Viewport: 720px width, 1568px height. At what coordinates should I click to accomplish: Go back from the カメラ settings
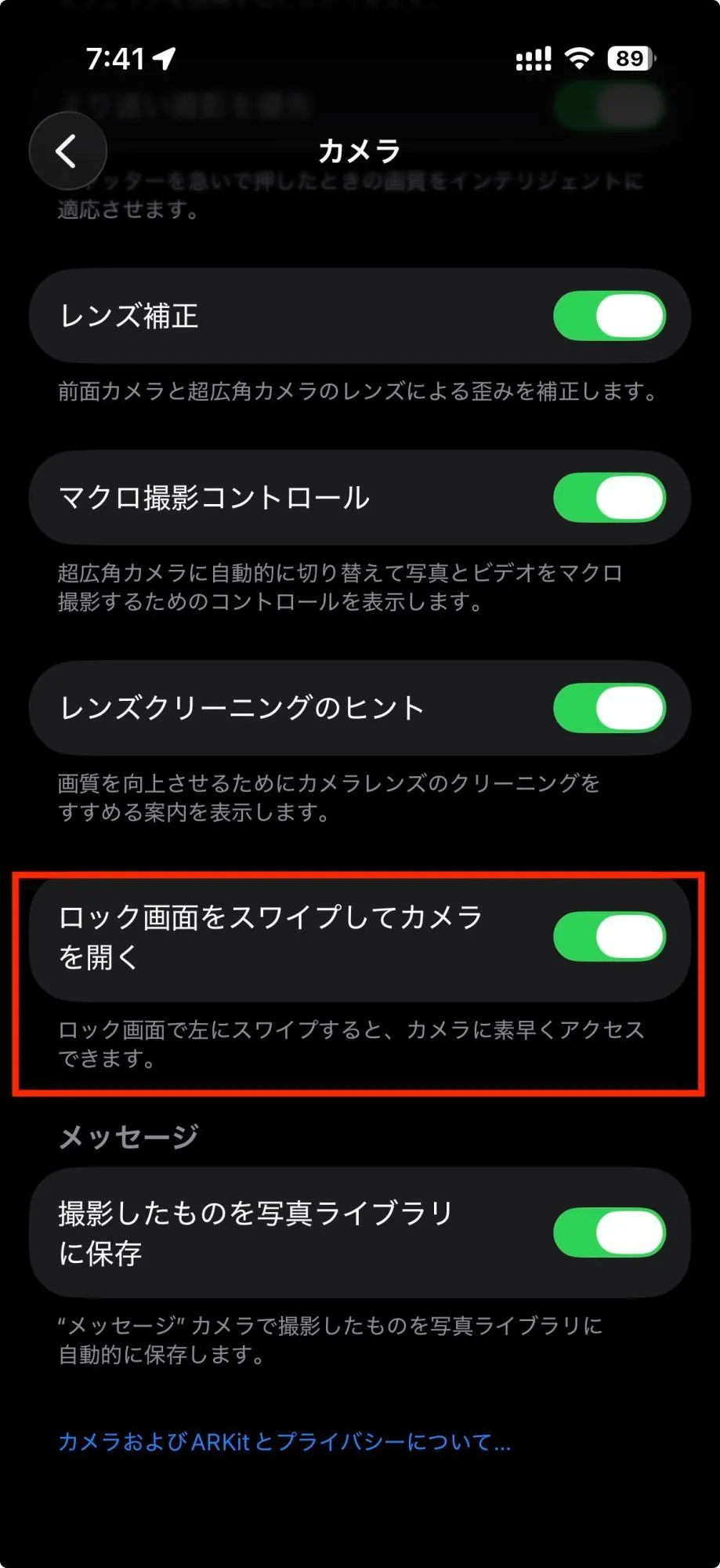(67, 151)
